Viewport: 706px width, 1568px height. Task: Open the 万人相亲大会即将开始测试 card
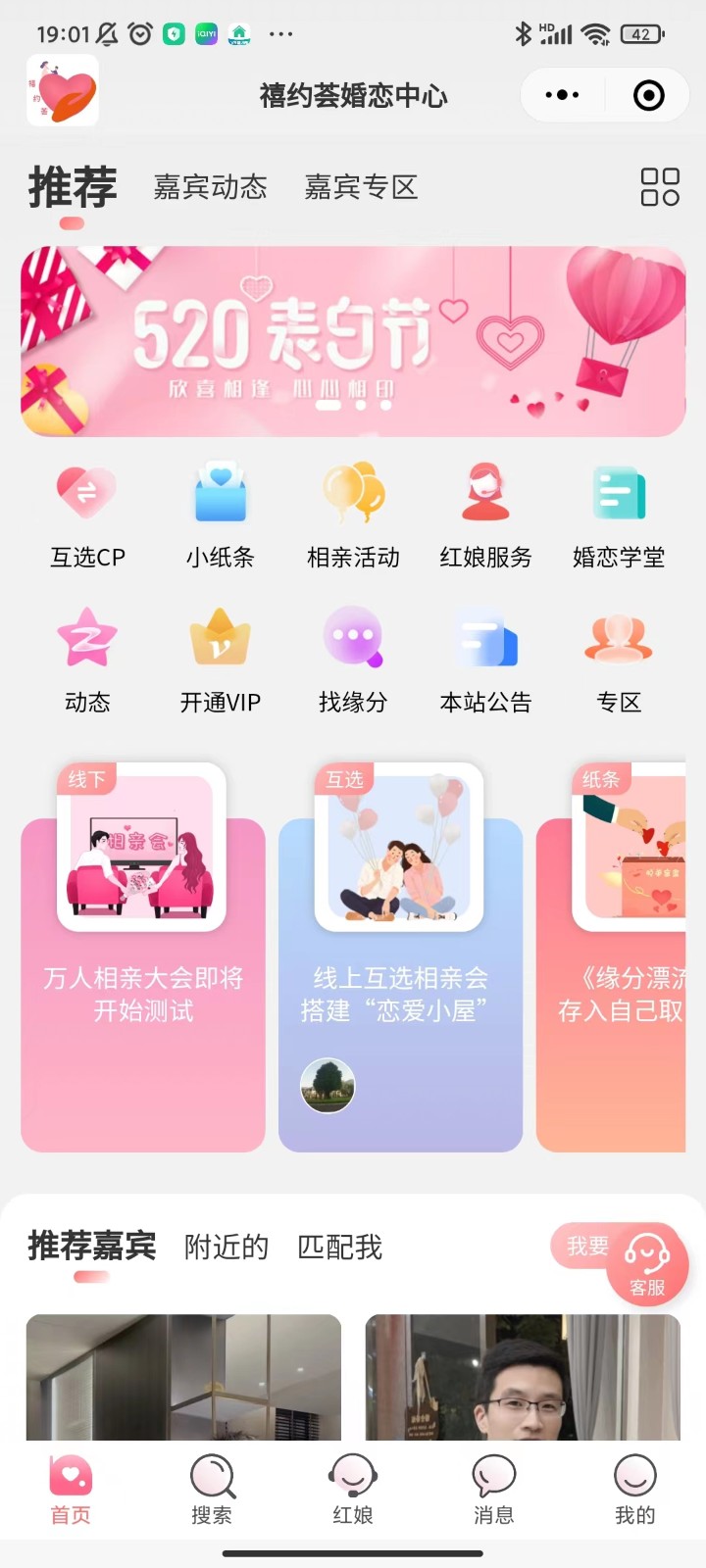click(143, 960)
